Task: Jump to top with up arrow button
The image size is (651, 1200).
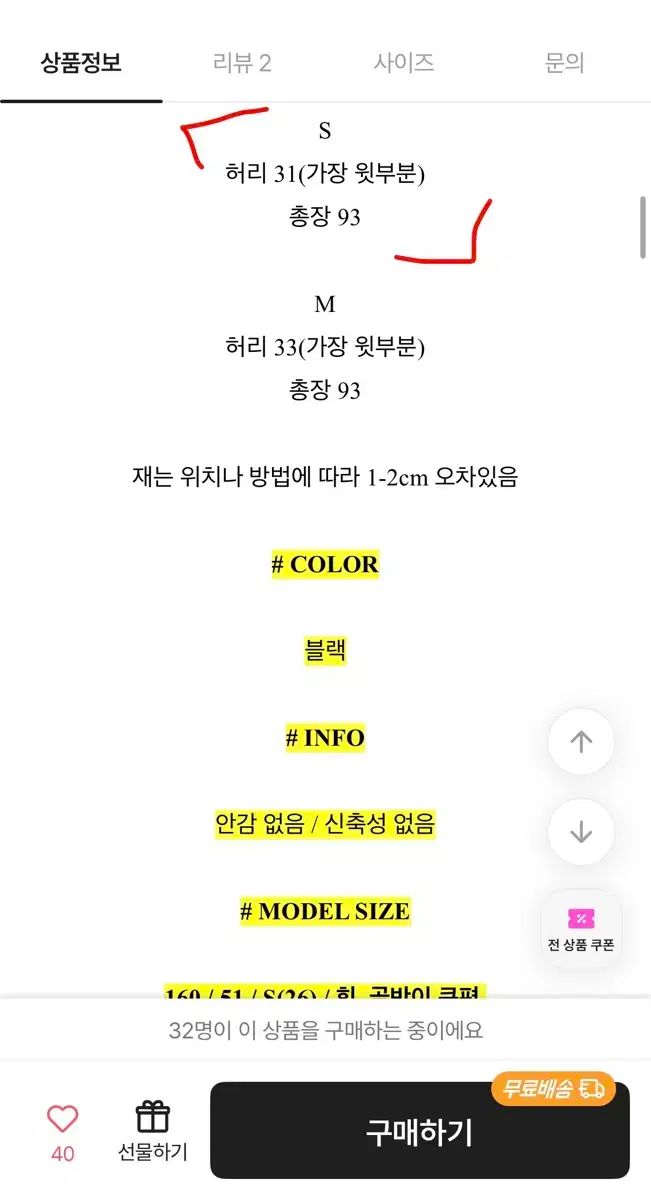Action: pyautogui.click(x=581, y=742)
